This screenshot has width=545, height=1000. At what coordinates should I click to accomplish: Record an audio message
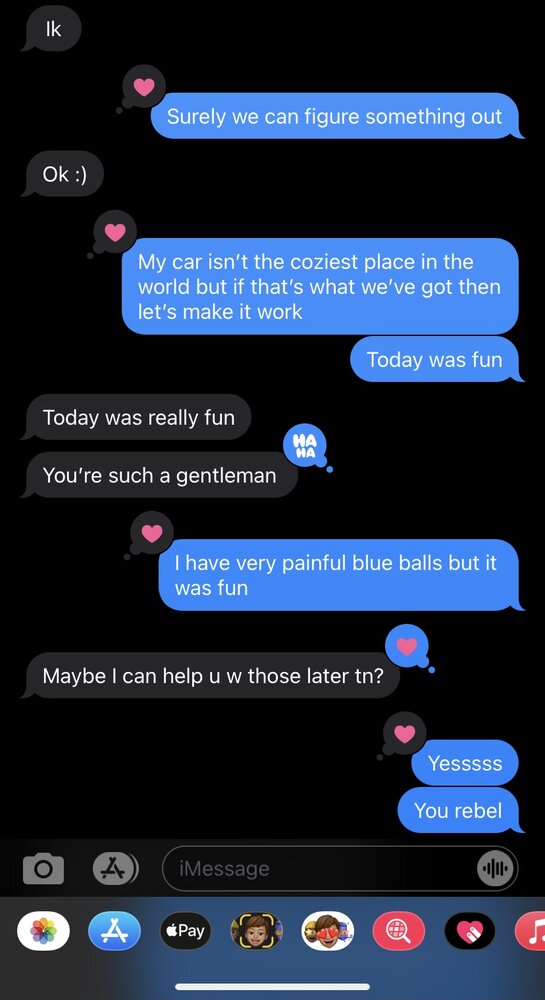coord(495,868)
